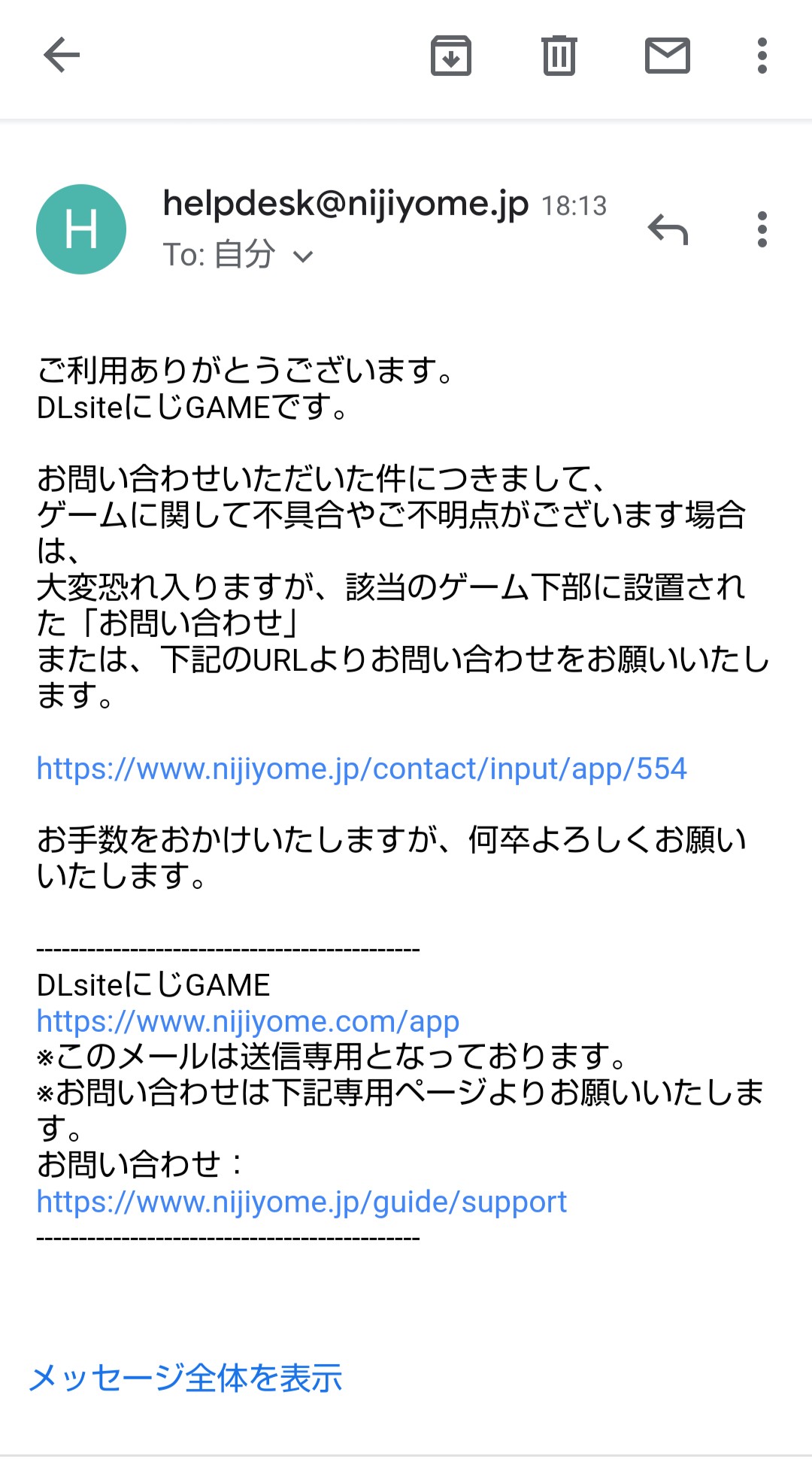
Task: Open the top toolbar overflow menu
Action: click(x=762, y=56)
